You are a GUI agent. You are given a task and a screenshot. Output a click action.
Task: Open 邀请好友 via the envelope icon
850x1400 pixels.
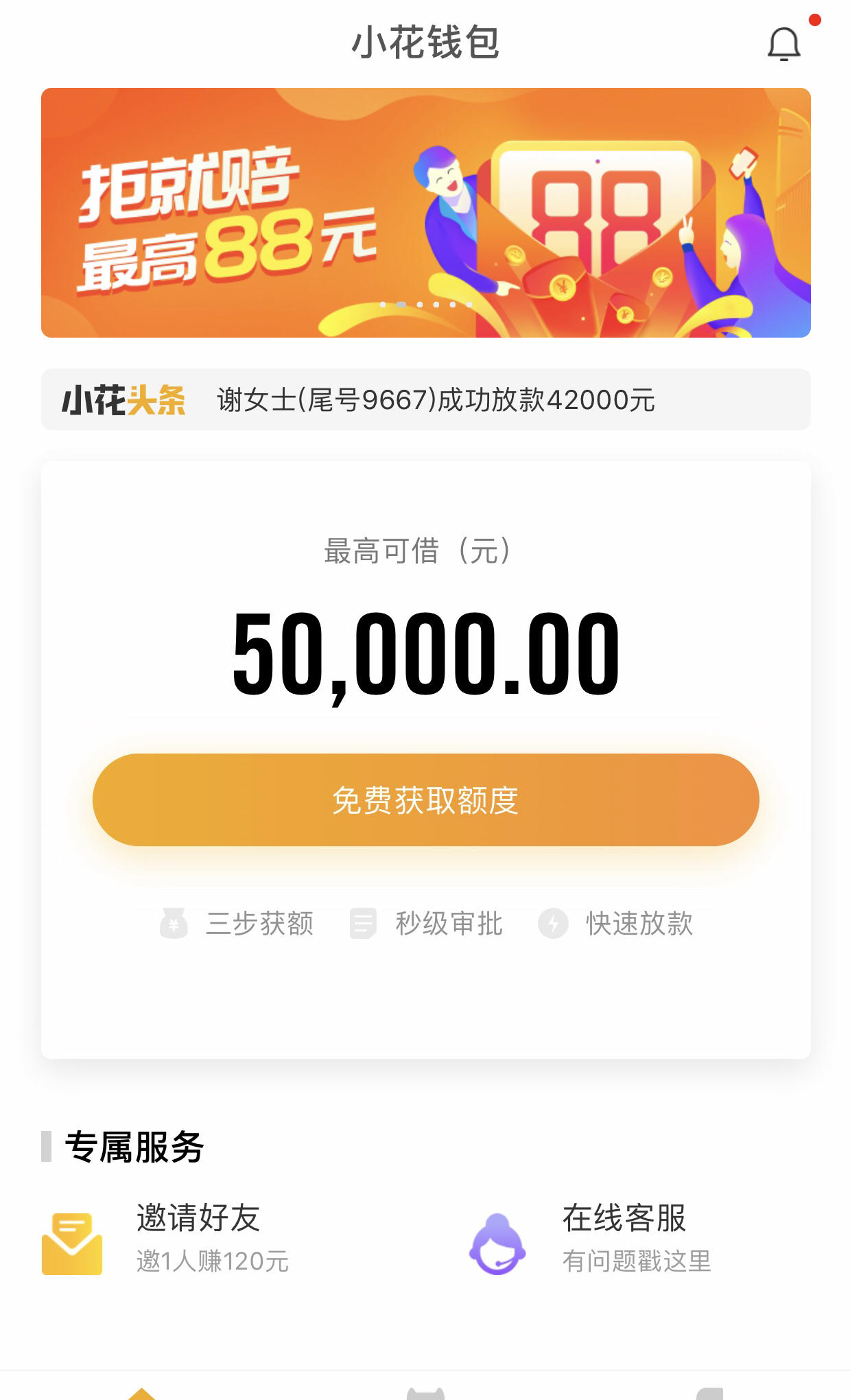tap(72, 1245)
